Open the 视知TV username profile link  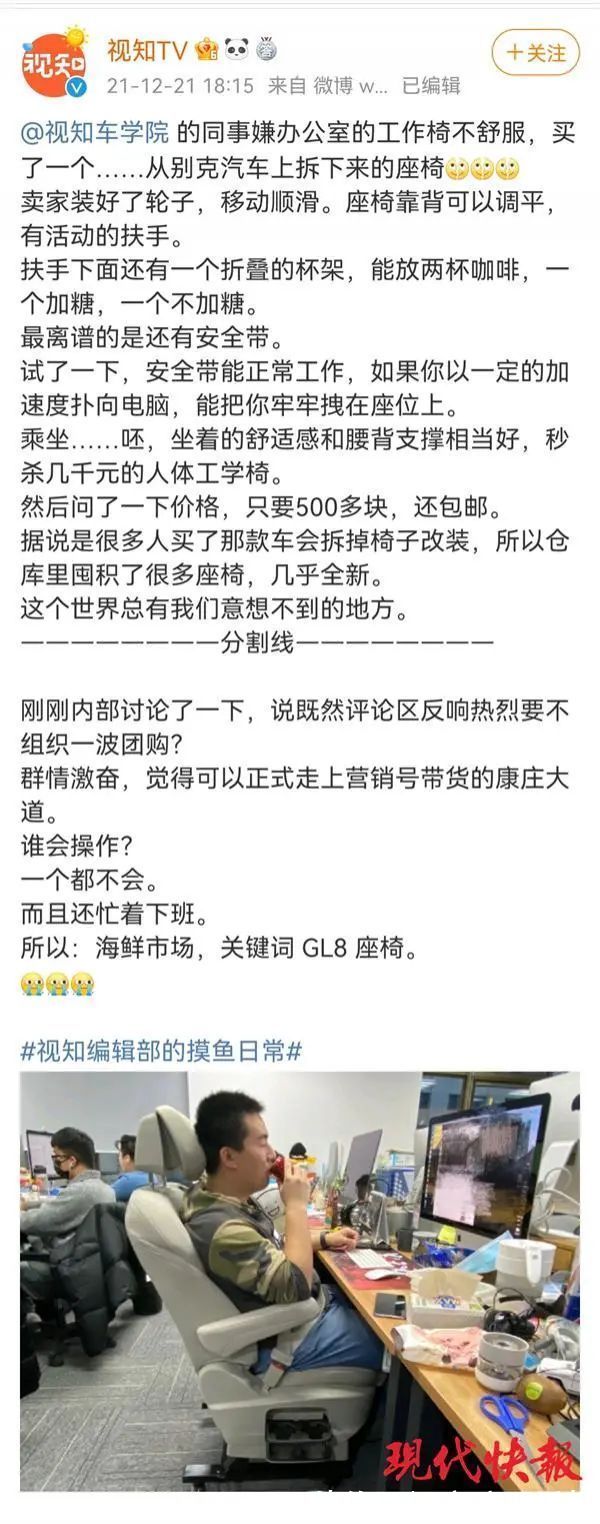149,48
